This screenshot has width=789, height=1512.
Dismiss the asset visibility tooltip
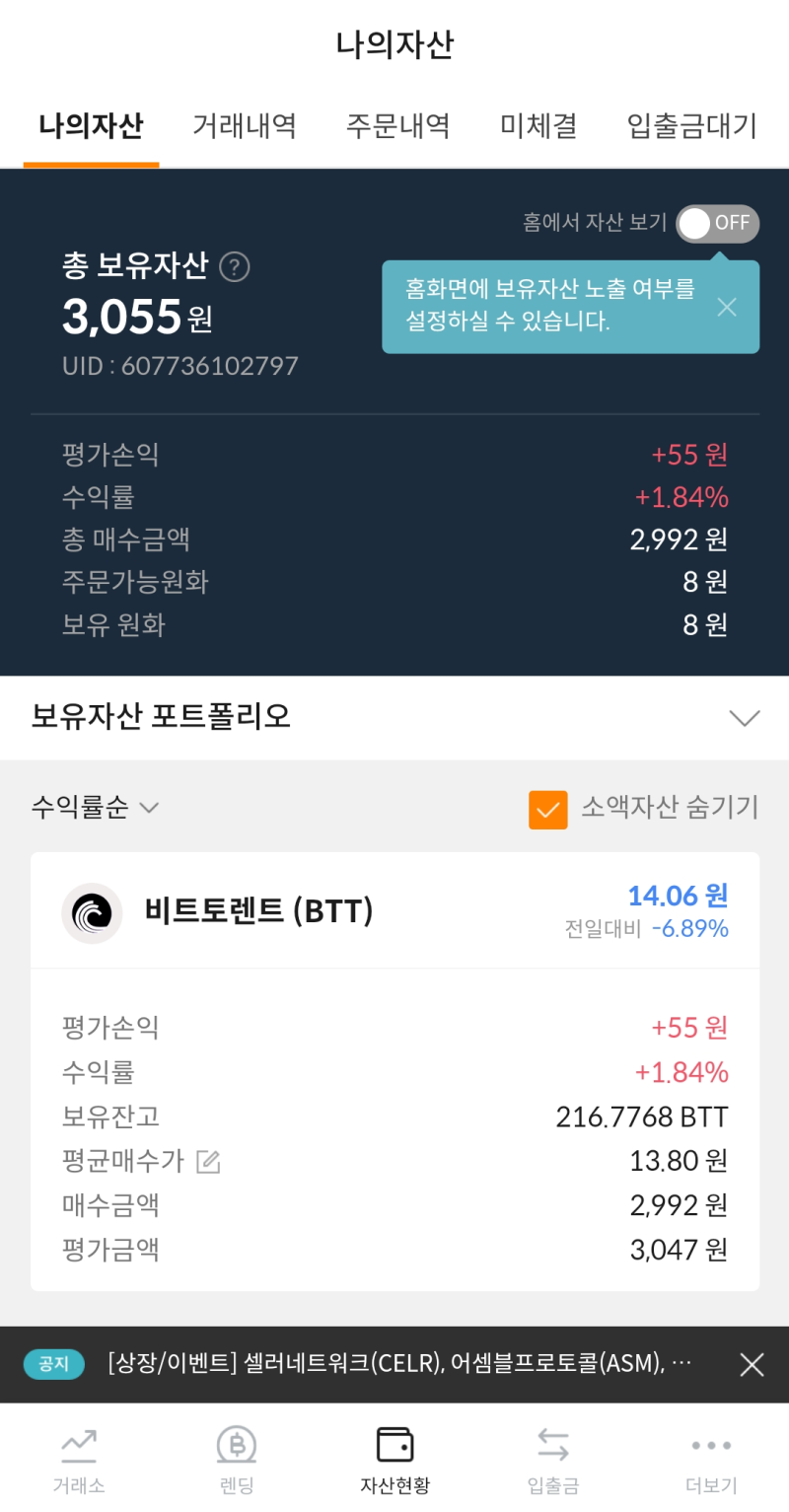727,307
